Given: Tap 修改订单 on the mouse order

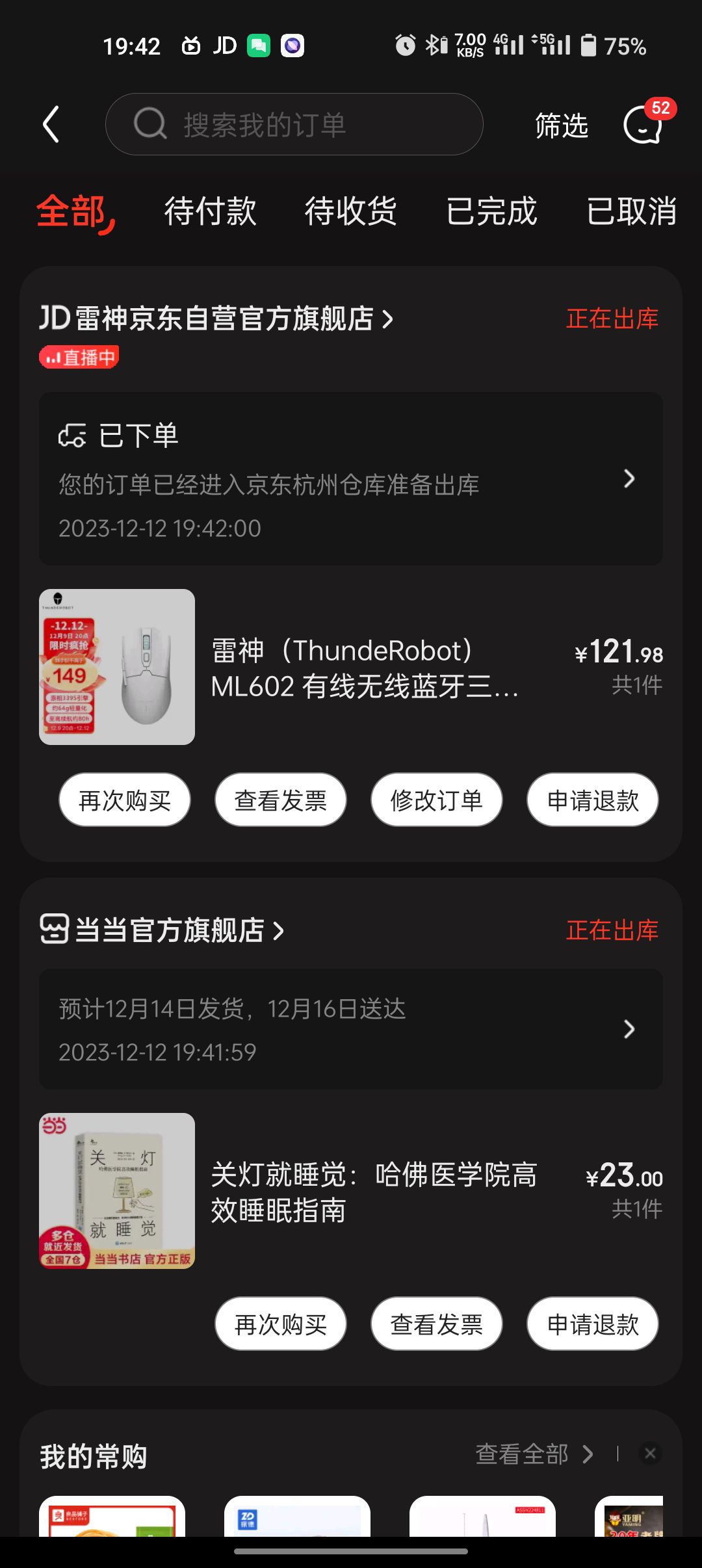Looking at the screenshot, I should click(436, 800).
